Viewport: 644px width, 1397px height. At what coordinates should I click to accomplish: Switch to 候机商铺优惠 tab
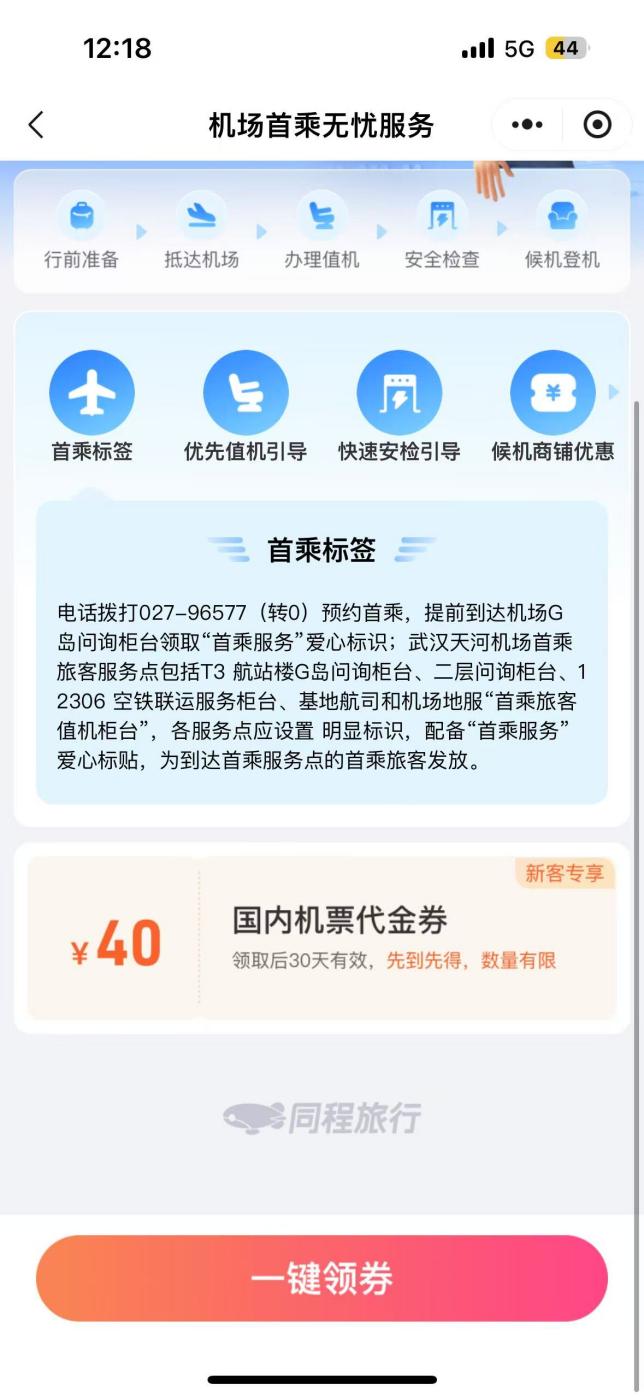coord(552,406)
